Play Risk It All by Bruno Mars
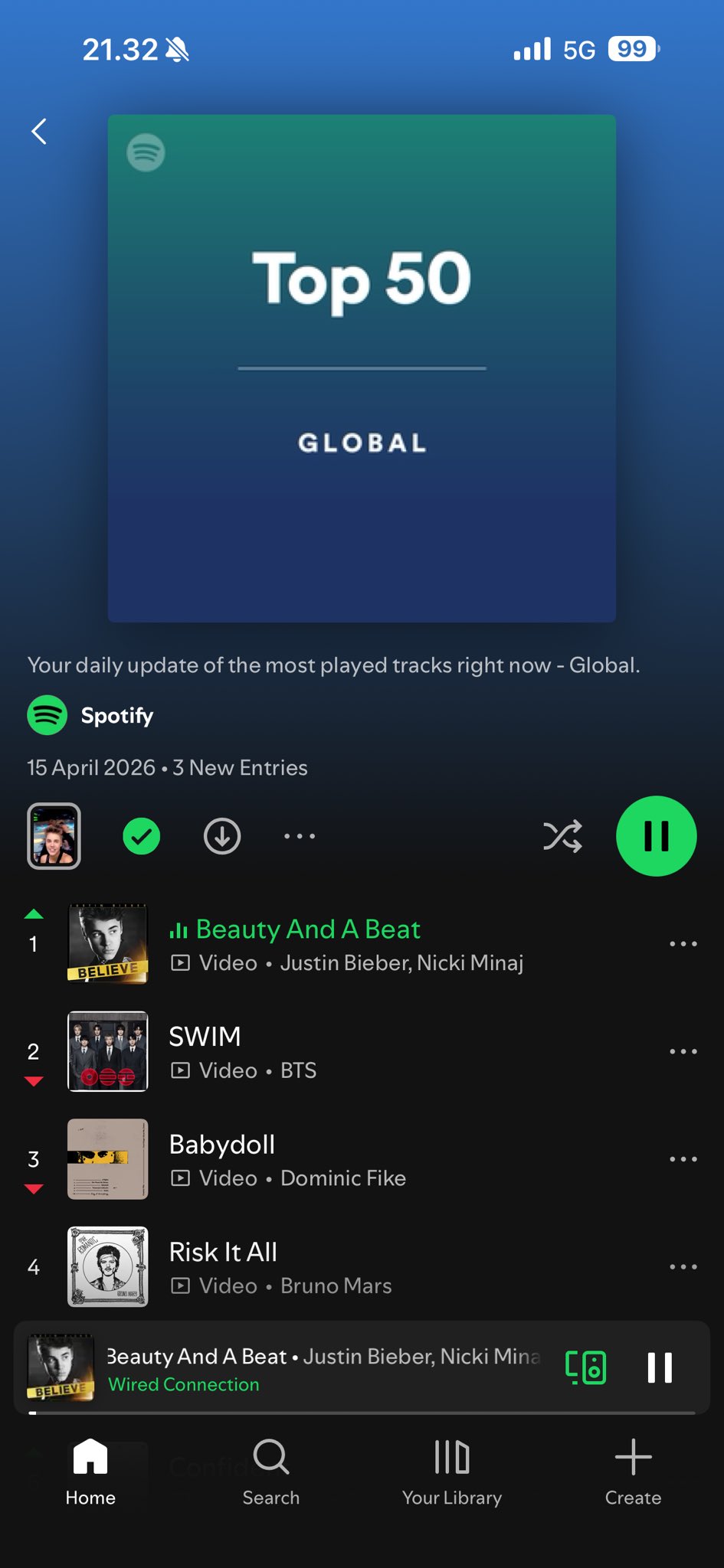 (345, 1267)
